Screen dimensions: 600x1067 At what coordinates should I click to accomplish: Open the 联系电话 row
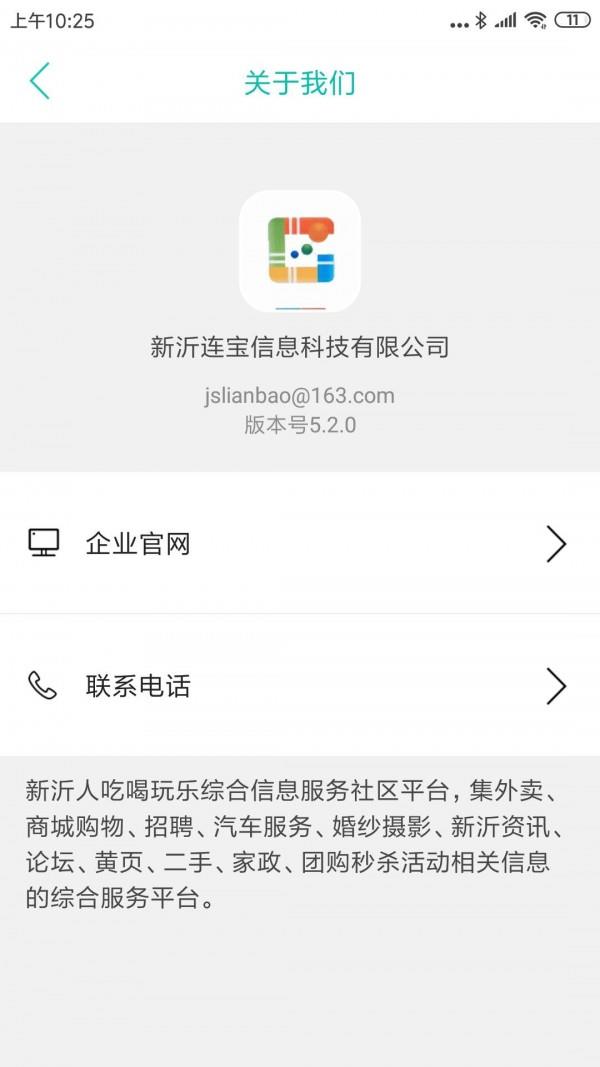click(x=300, y=685)
